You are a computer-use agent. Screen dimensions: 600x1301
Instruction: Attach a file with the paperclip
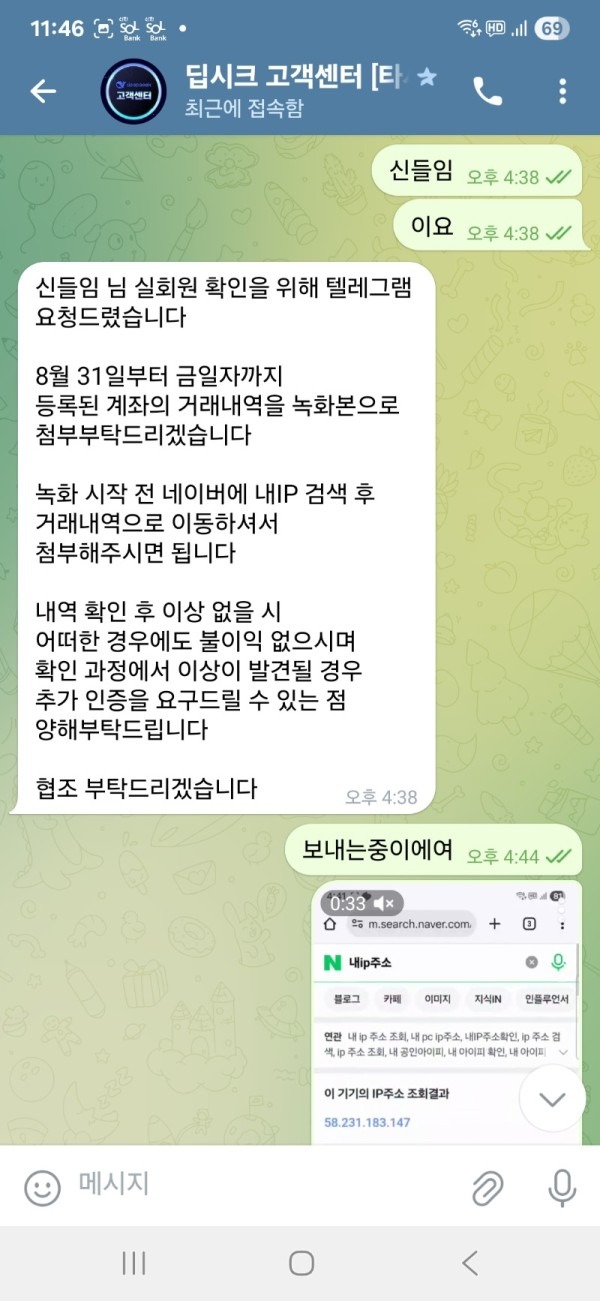(x=487, y=1187)
